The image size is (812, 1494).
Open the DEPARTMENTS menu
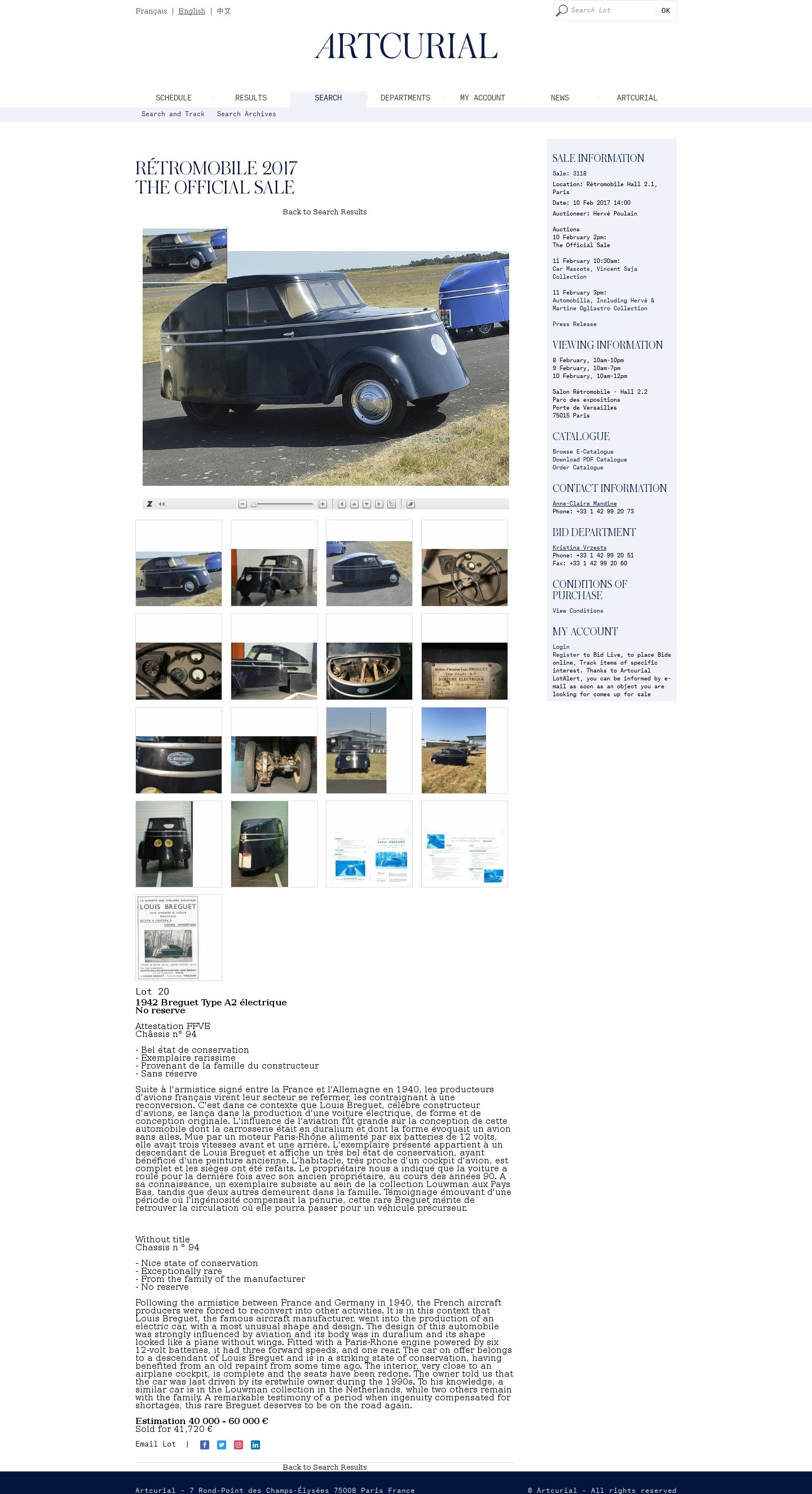[x=405, y=98]
